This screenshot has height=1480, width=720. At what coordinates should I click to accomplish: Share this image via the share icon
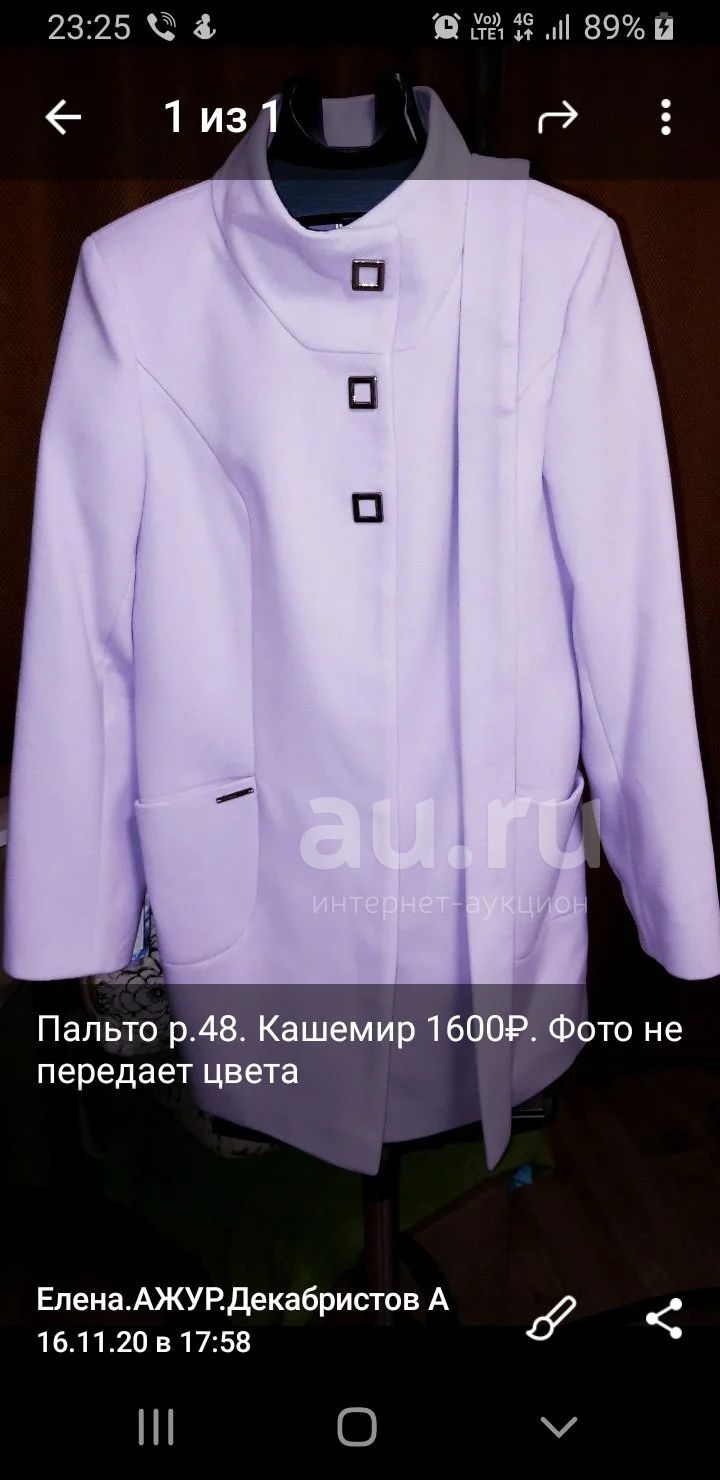point(664,1319)
